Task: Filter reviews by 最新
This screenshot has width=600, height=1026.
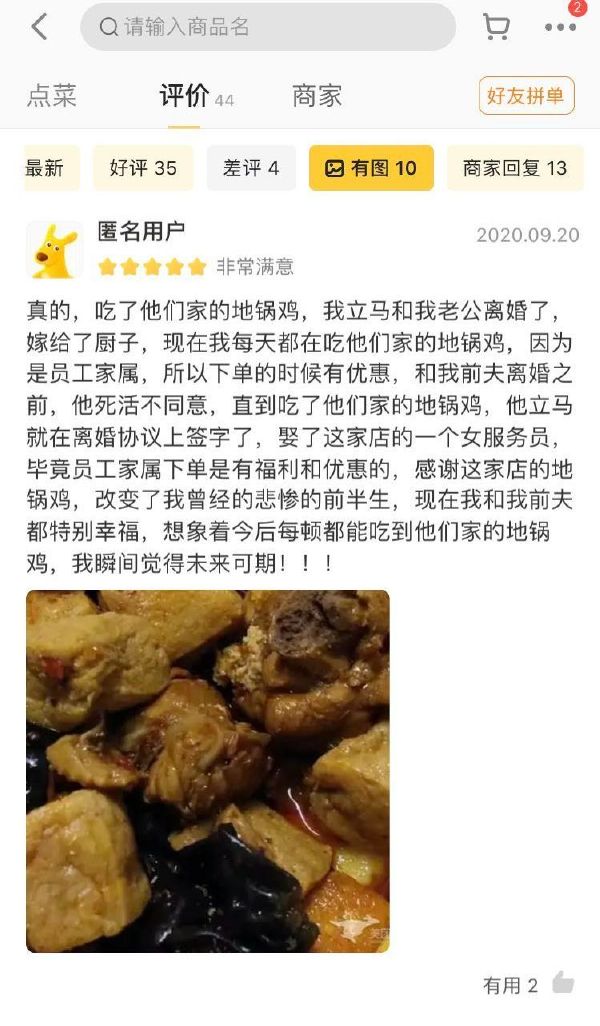Action: click(44, 168)
